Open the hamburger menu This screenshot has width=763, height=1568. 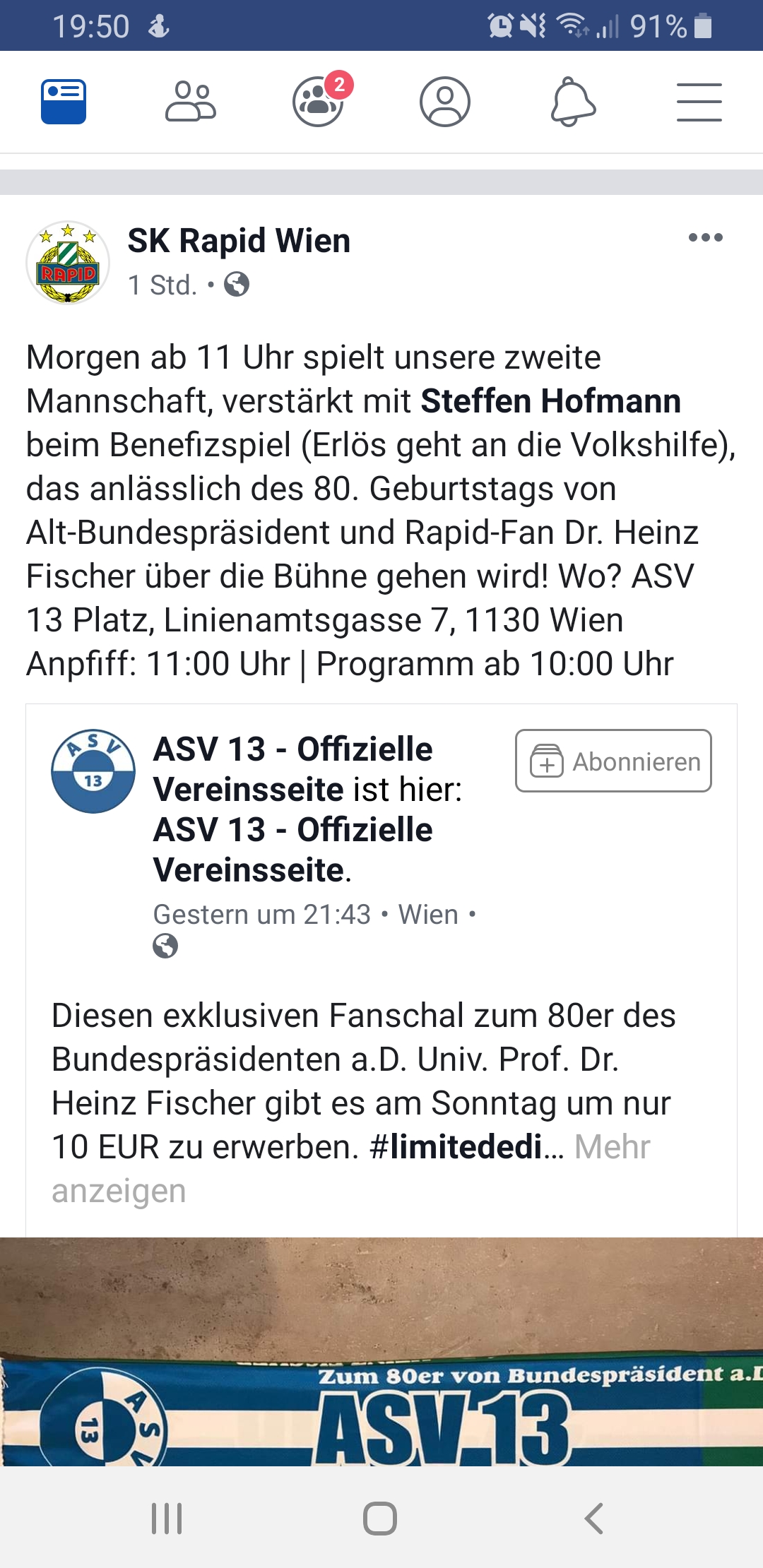pyautogui.click(x=699, y=102)
